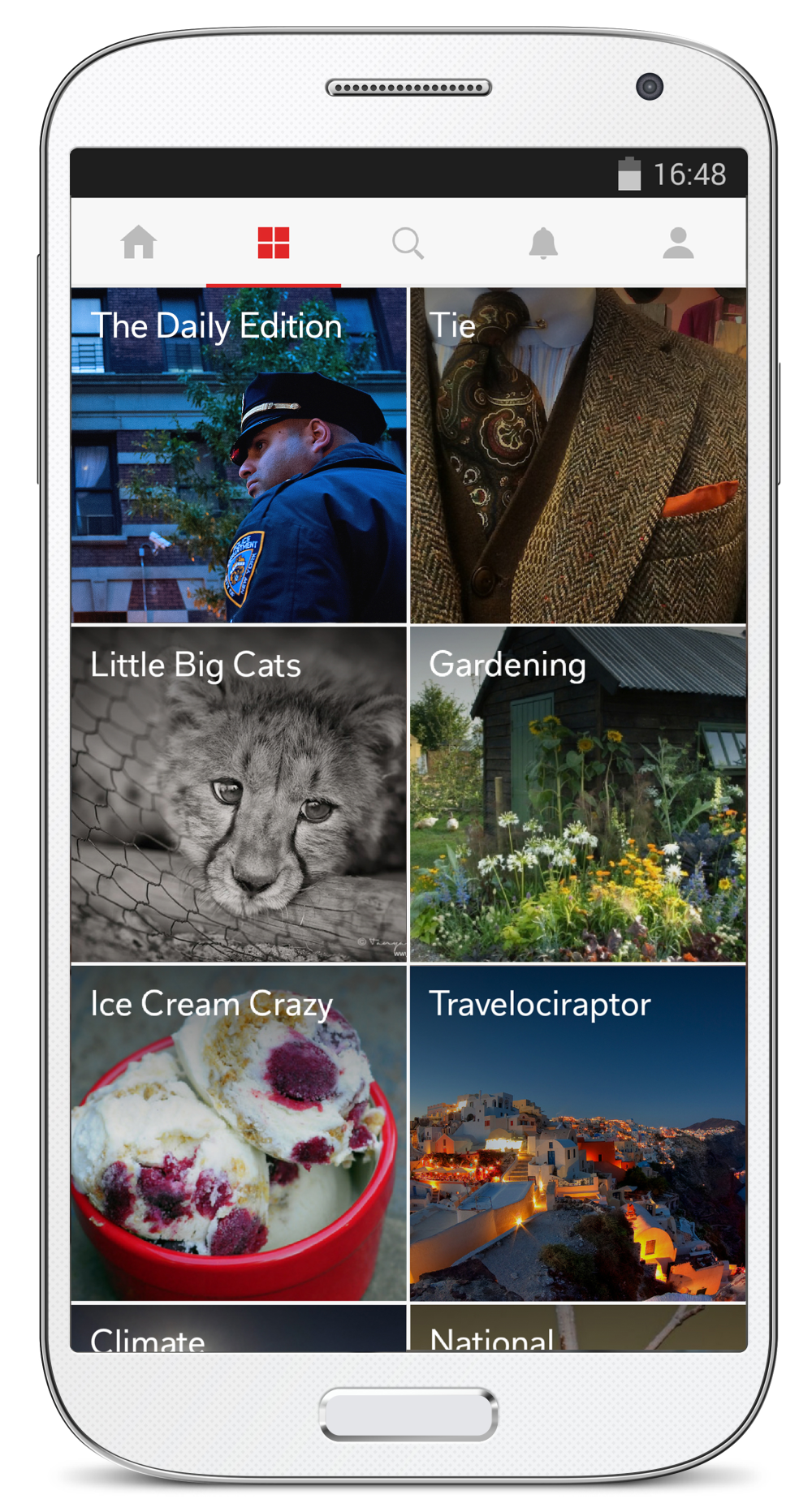The height and width of the screenshot is (1512, 812).
Task: Open the Gardening tile
Action: click(578, 794)
